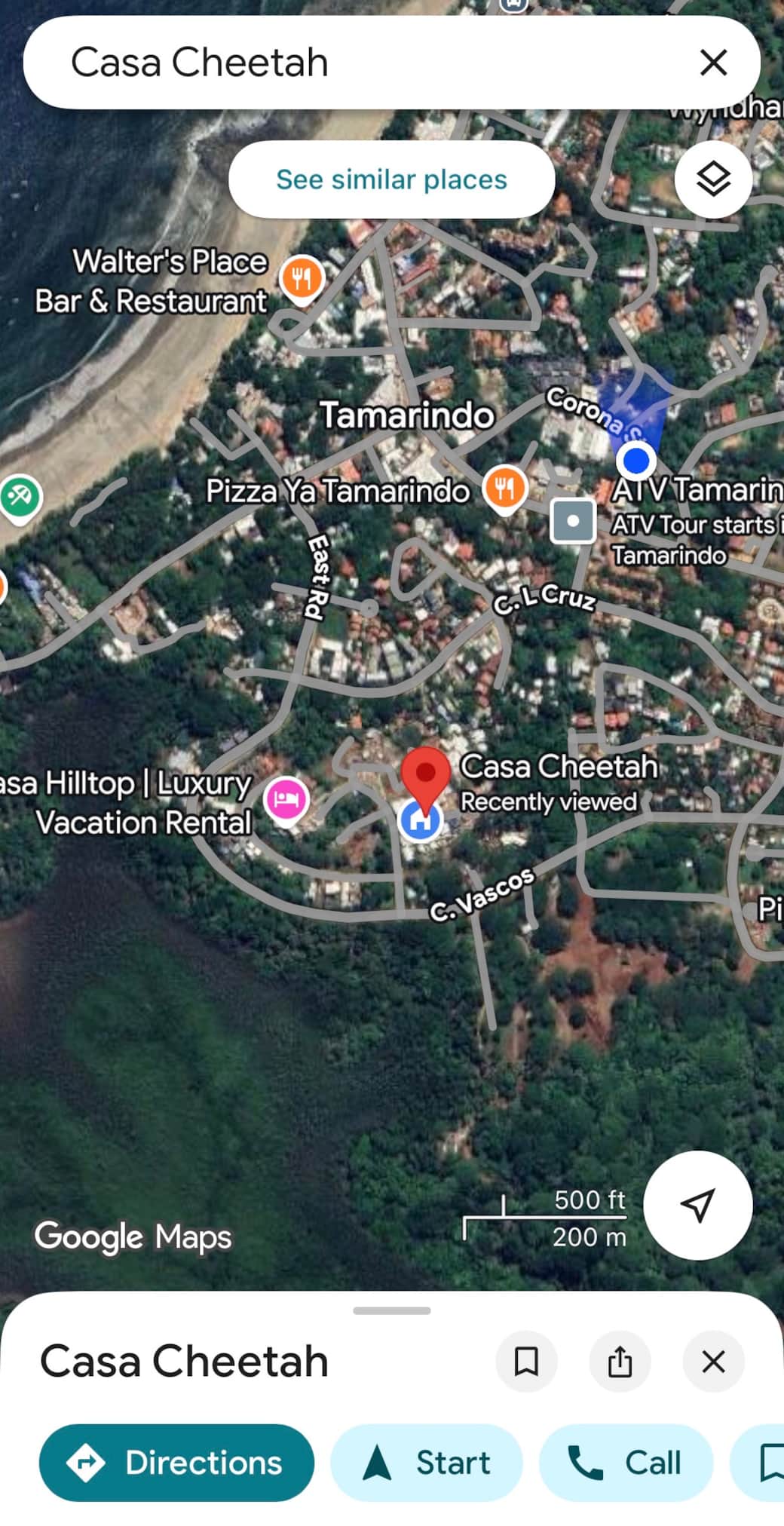
Task: Save Casa Cheetah with the bookmark icon
Action: 526,1362
